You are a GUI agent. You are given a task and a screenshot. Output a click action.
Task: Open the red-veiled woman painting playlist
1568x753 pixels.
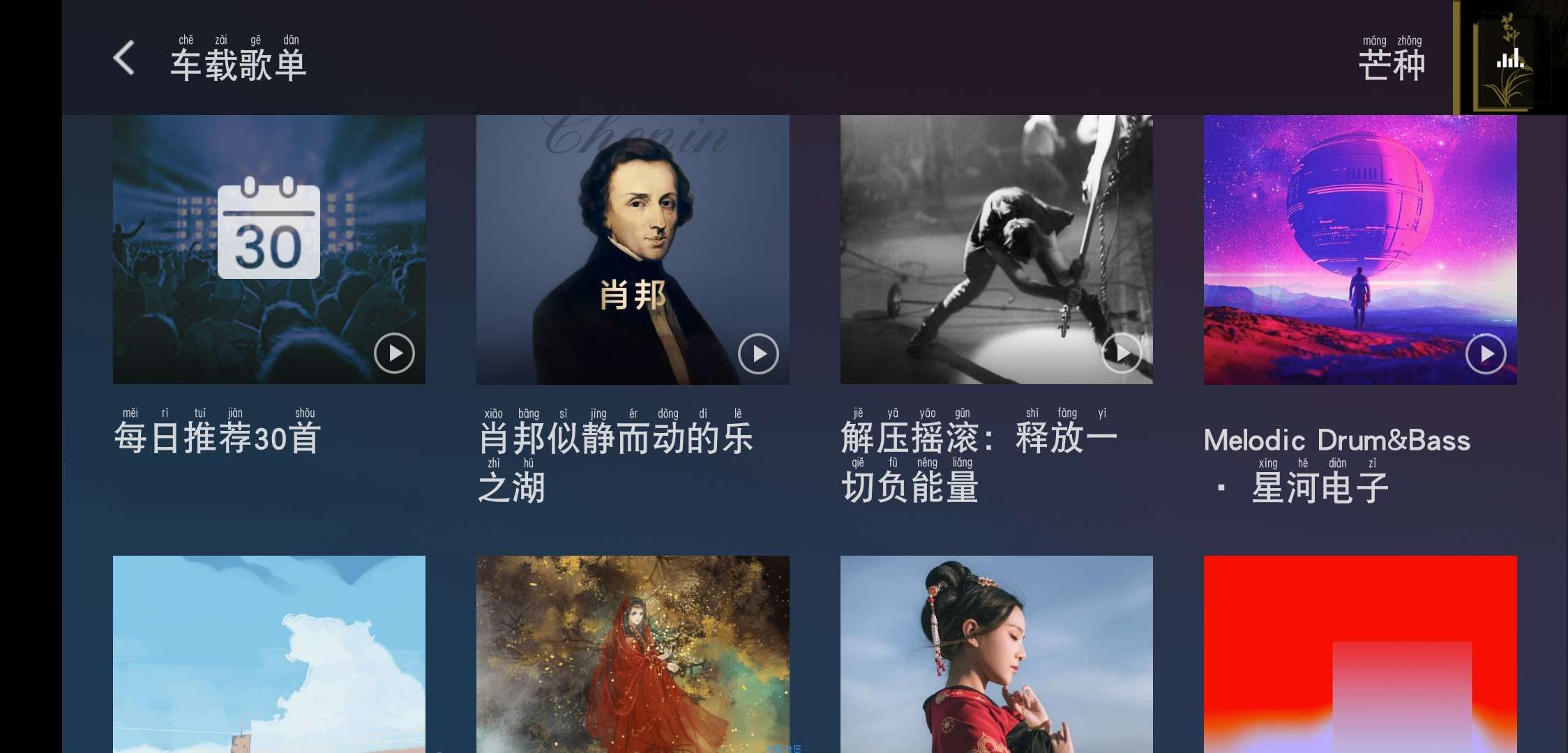tap(632, 654)
